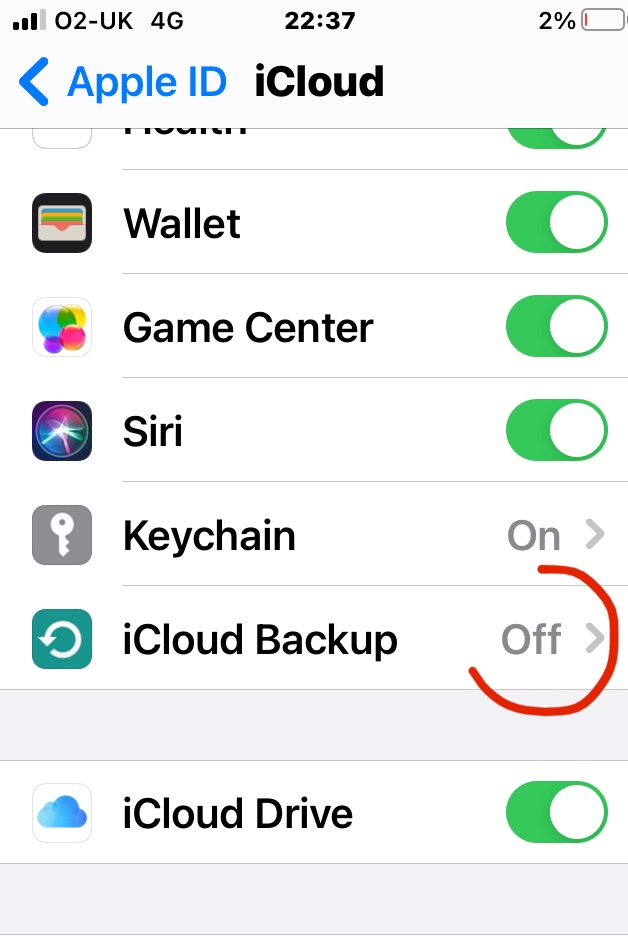Image resolution: width=628 pixels, height=945 pixels.
Task: Toggle the Health switch
Action: (x=556, y=135)
